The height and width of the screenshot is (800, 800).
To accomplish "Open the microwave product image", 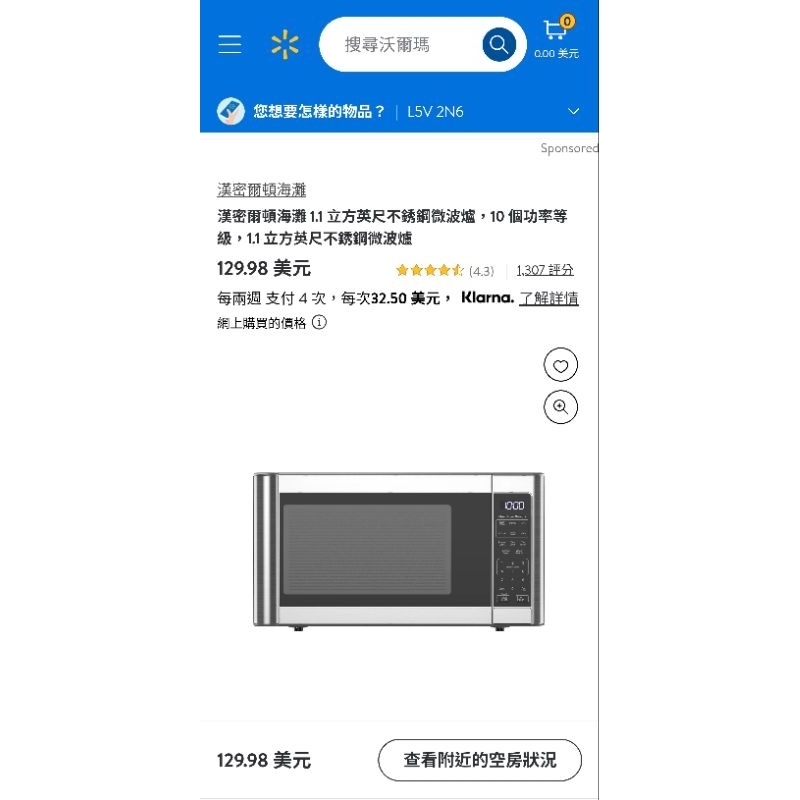I will tap(399, 550).
